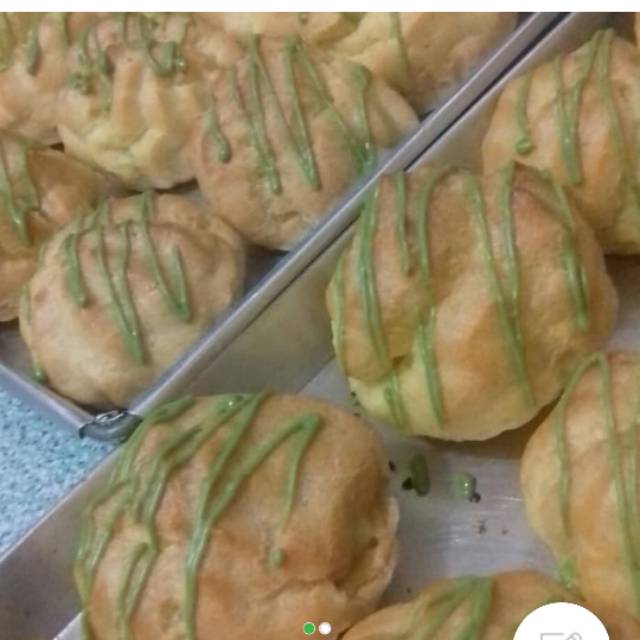The width and height of the screenshot is (640, 640).
Task: Tap the edit floating button
Action: point(562,626)
